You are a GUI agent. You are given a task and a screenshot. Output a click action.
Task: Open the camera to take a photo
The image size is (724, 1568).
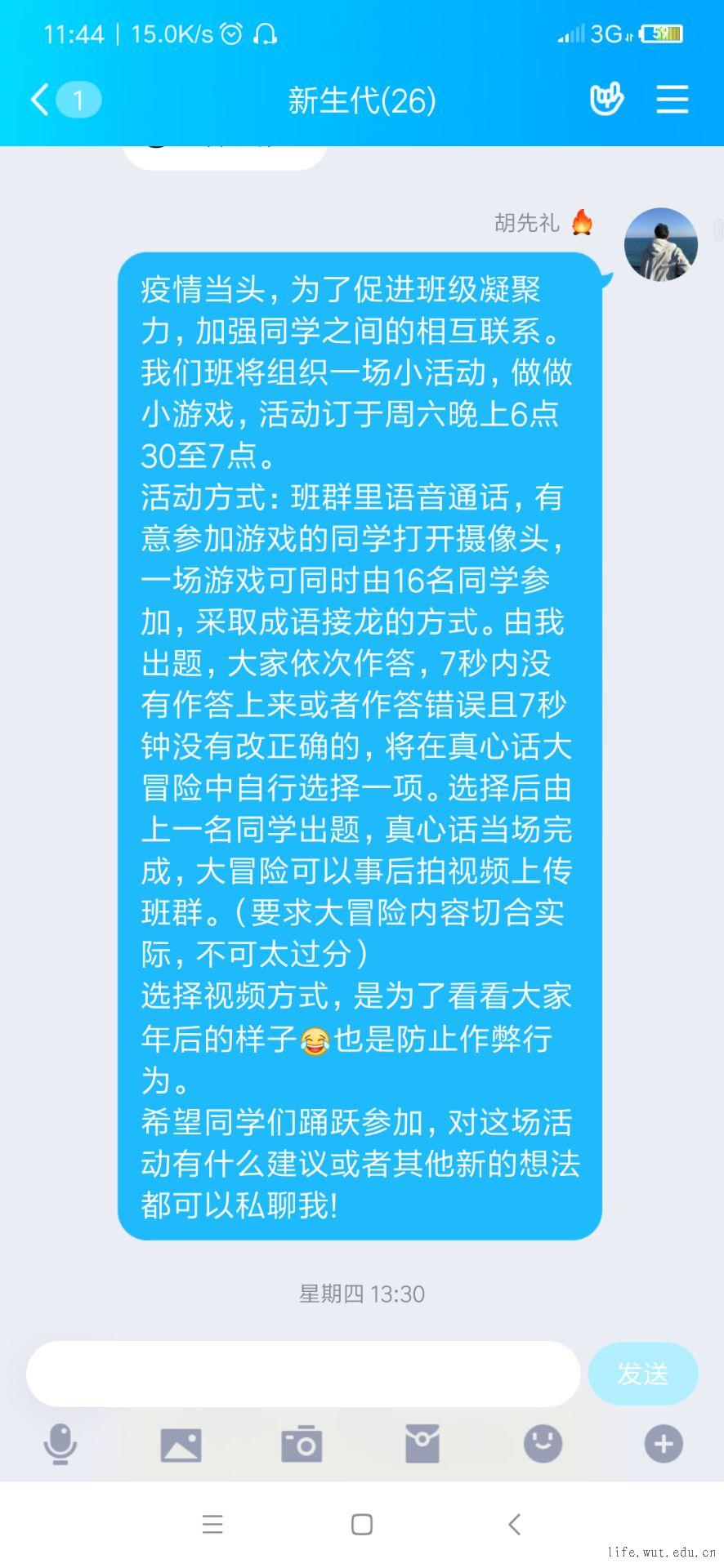click(302, 1444)
